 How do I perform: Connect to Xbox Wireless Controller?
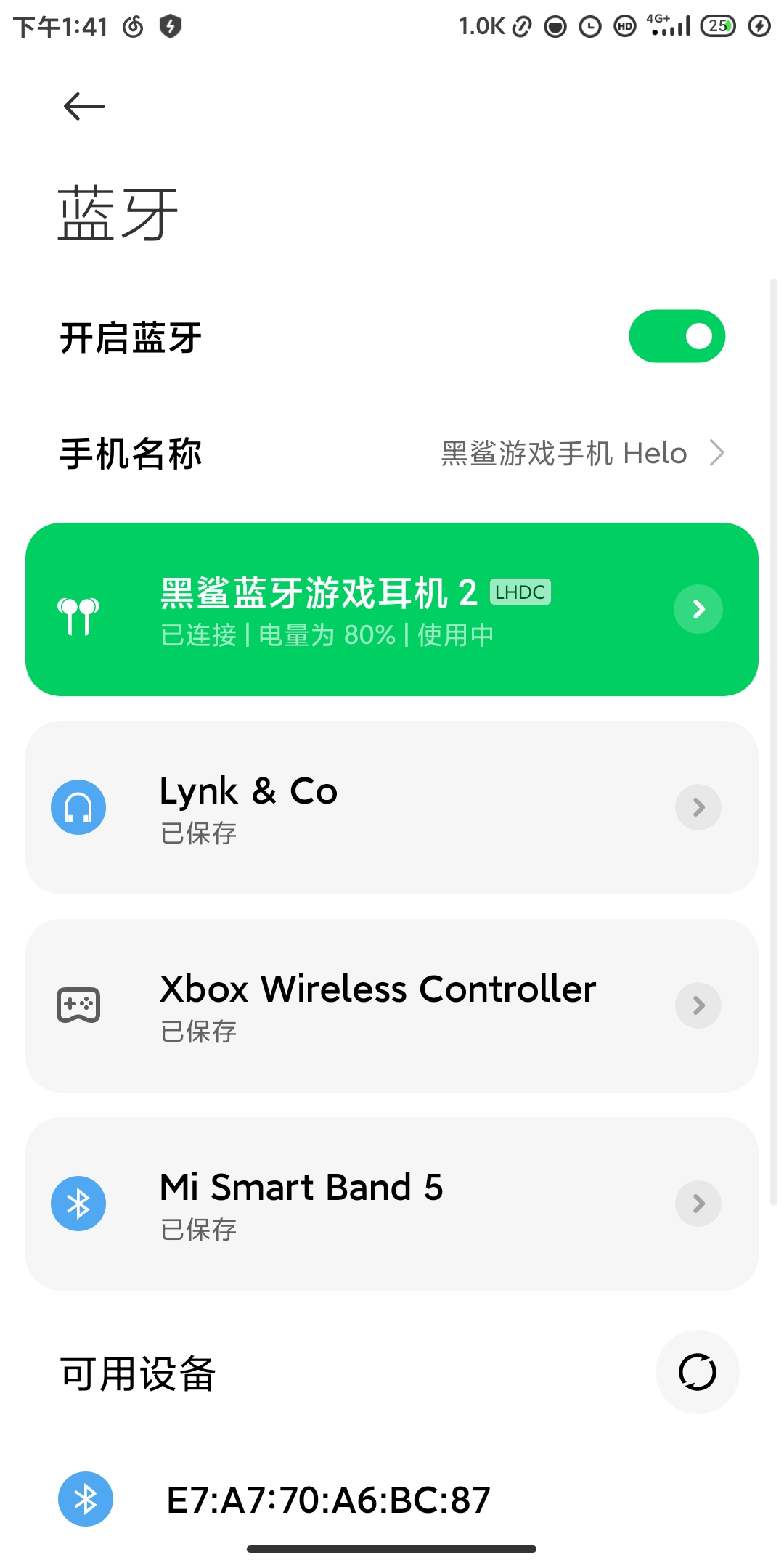tap(392, 1005)
